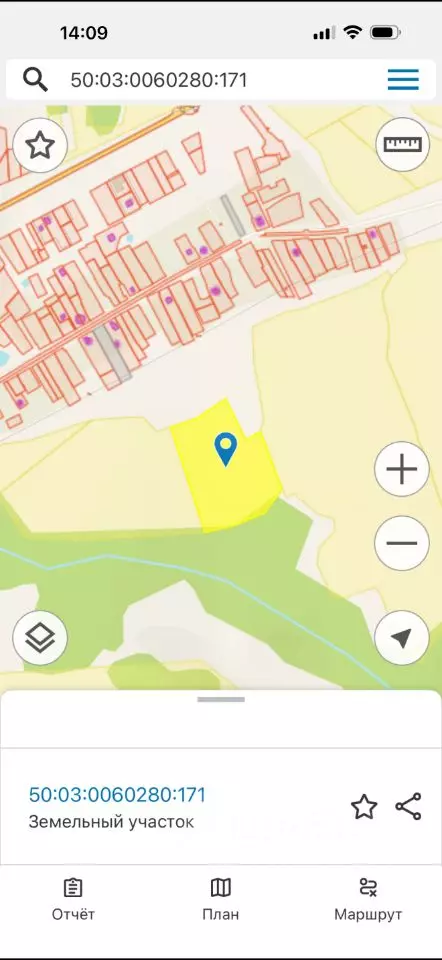Open favorites star on the map
The width and height of the screenshot is (442, 960).
(x=40, y=145)
